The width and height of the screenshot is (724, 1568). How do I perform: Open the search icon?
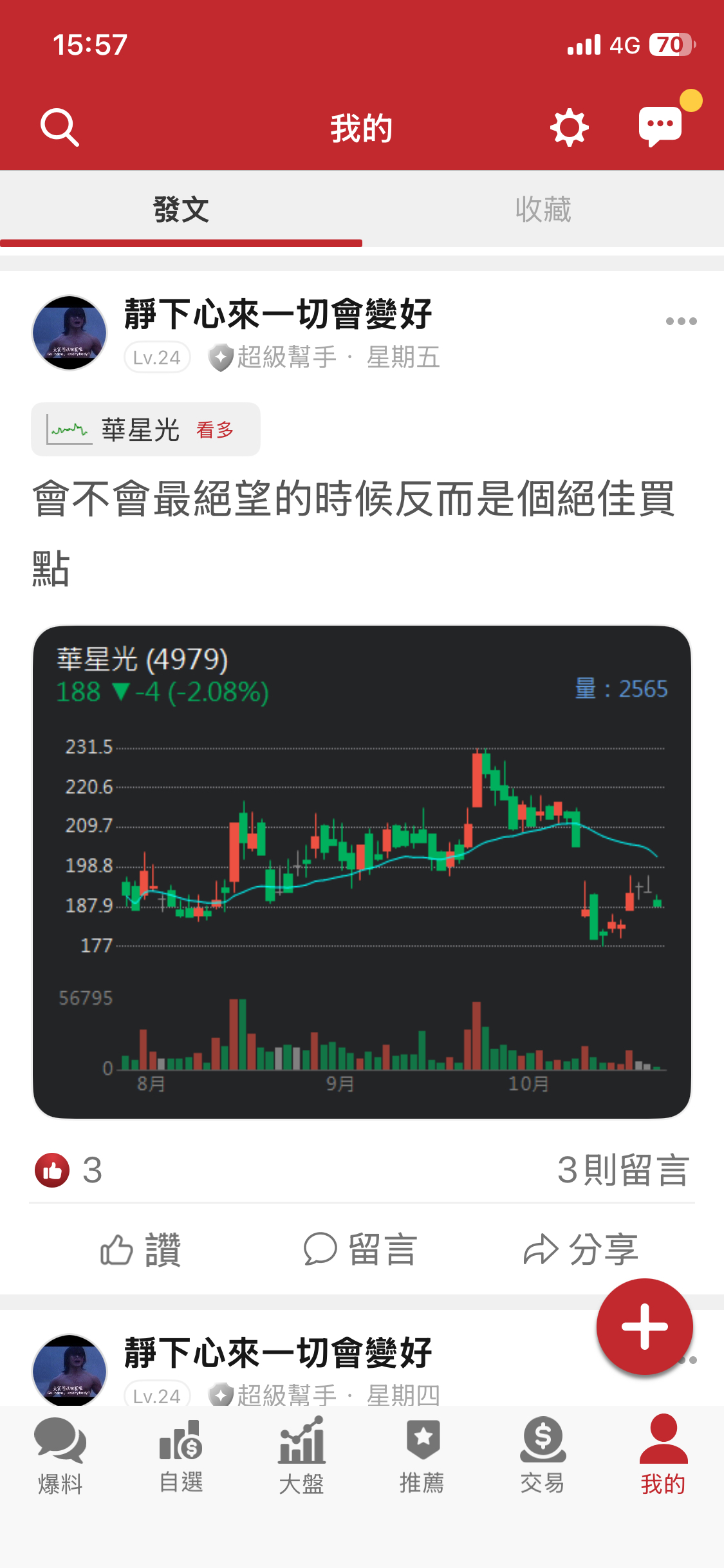click(x=59, y=127)
